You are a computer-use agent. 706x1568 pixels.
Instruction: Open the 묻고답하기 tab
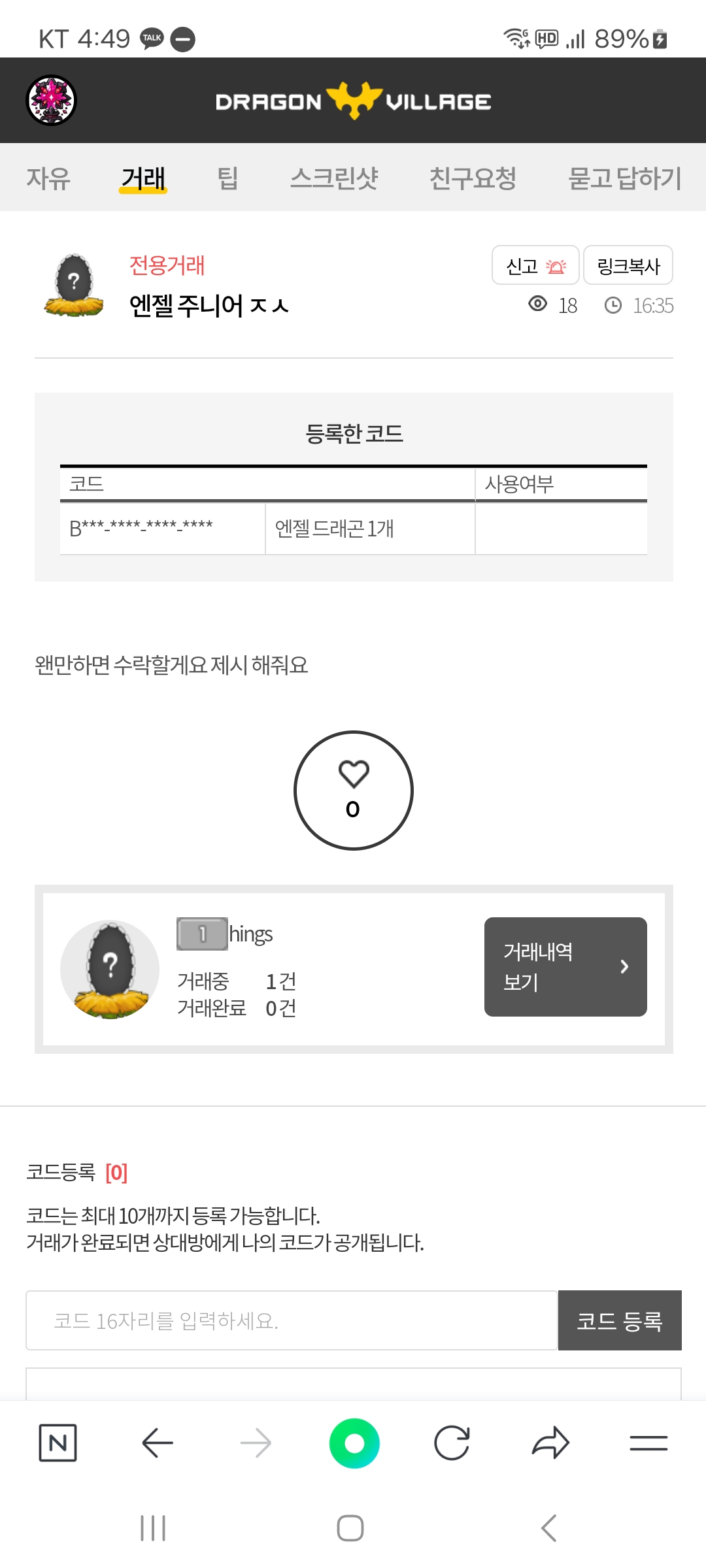tap(624, 178)
